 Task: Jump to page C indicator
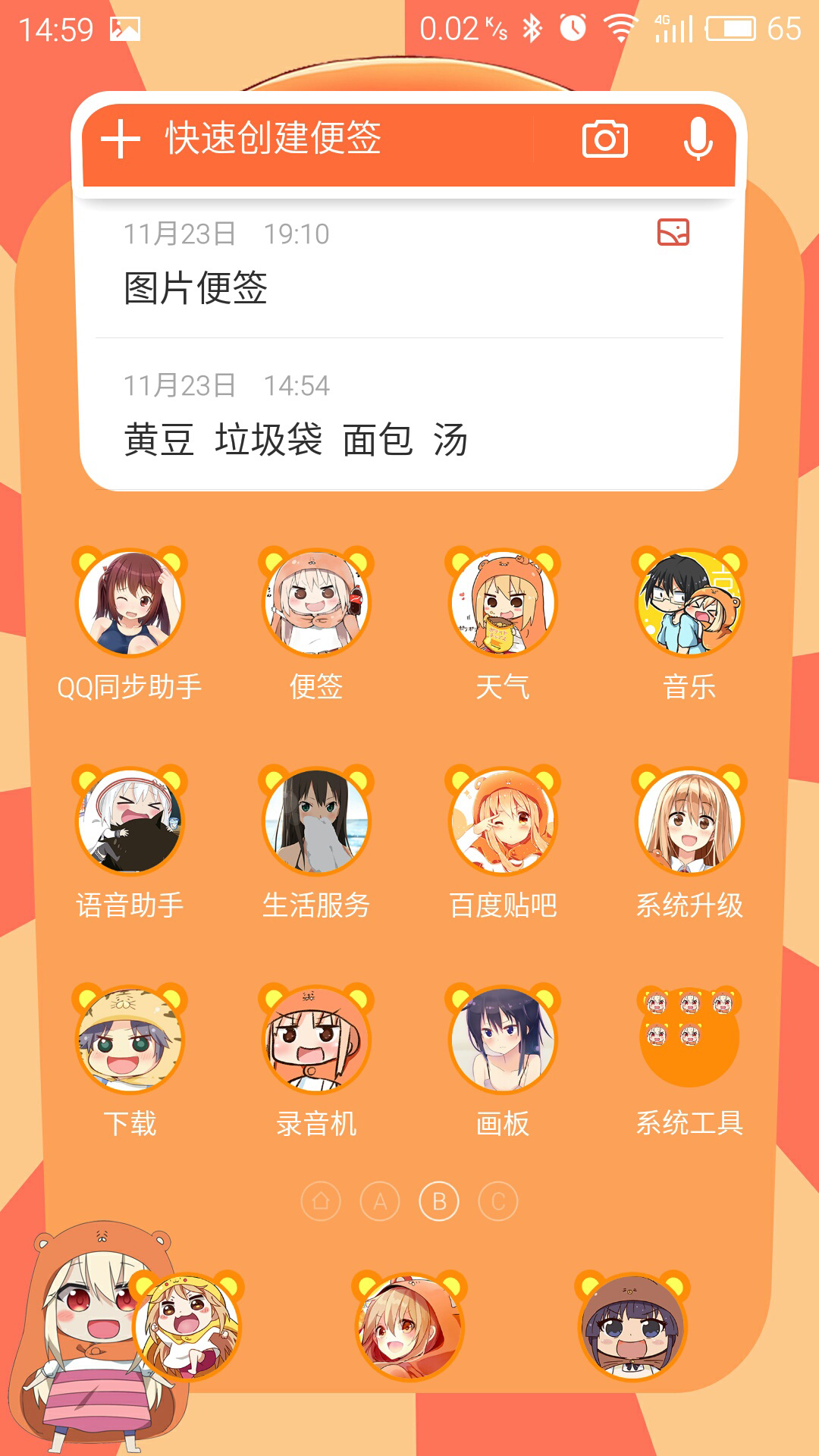[498, 1201]
